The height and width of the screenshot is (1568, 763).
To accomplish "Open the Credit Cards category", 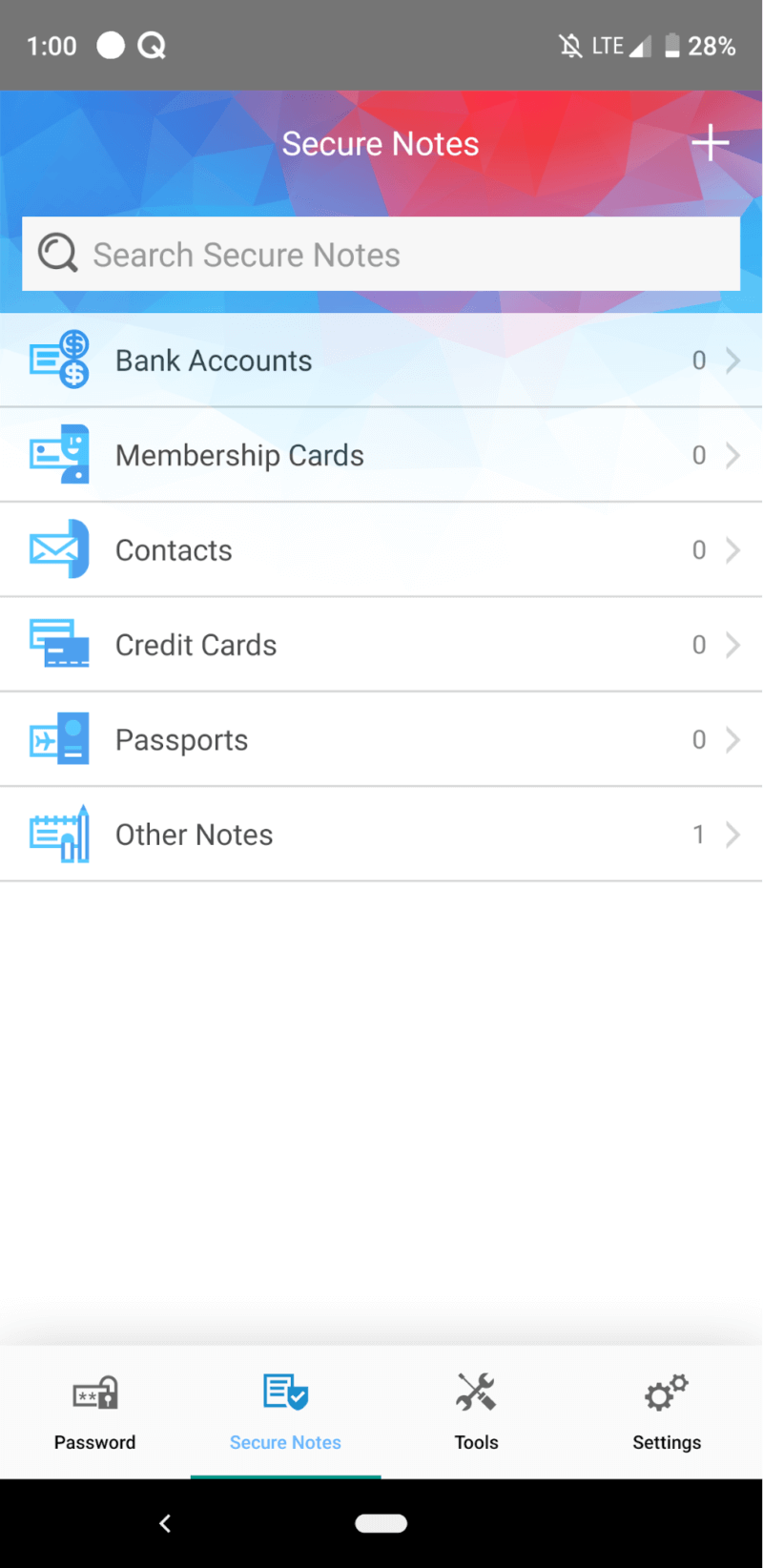I will point(381,645).
